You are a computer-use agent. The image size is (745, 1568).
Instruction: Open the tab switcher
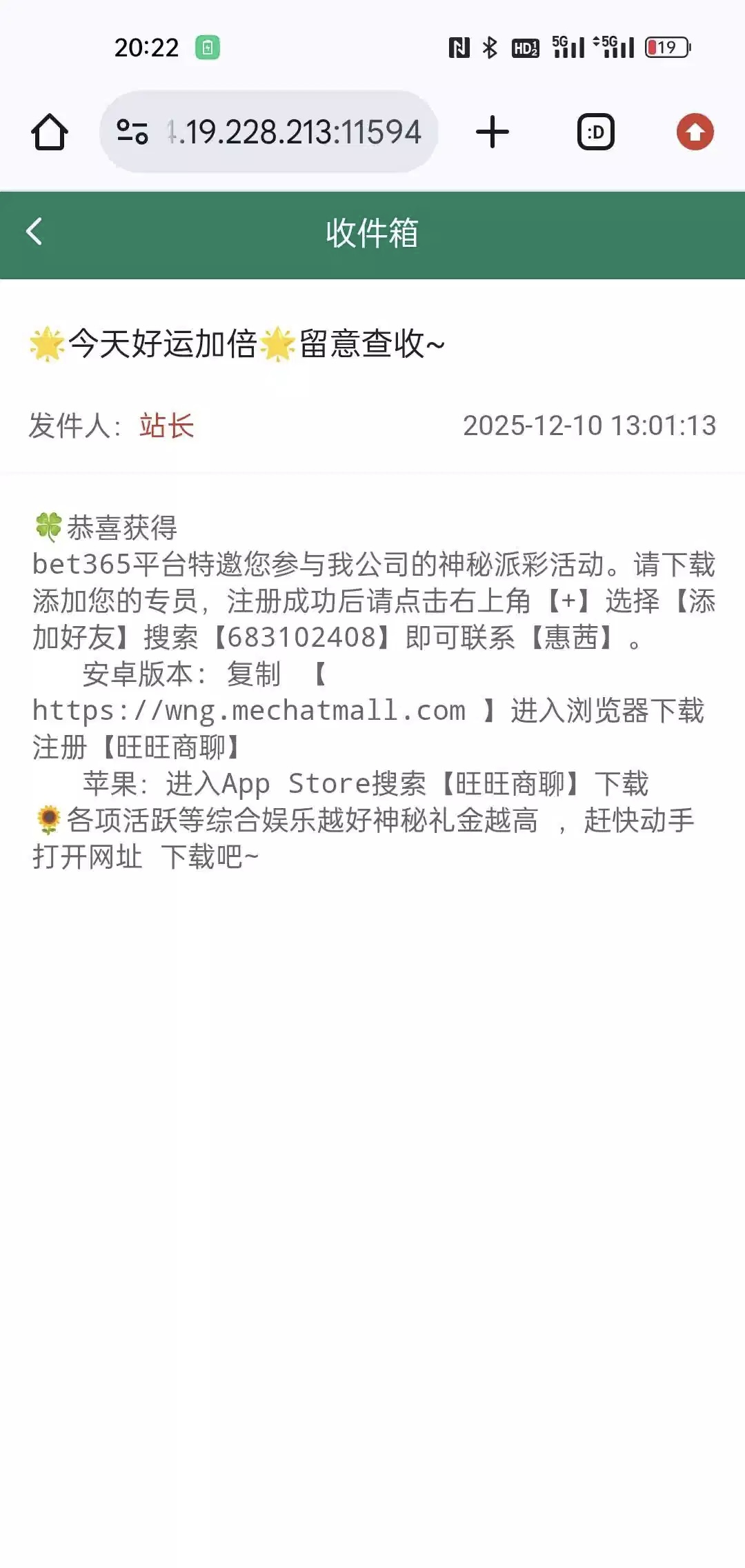(595, 132)
